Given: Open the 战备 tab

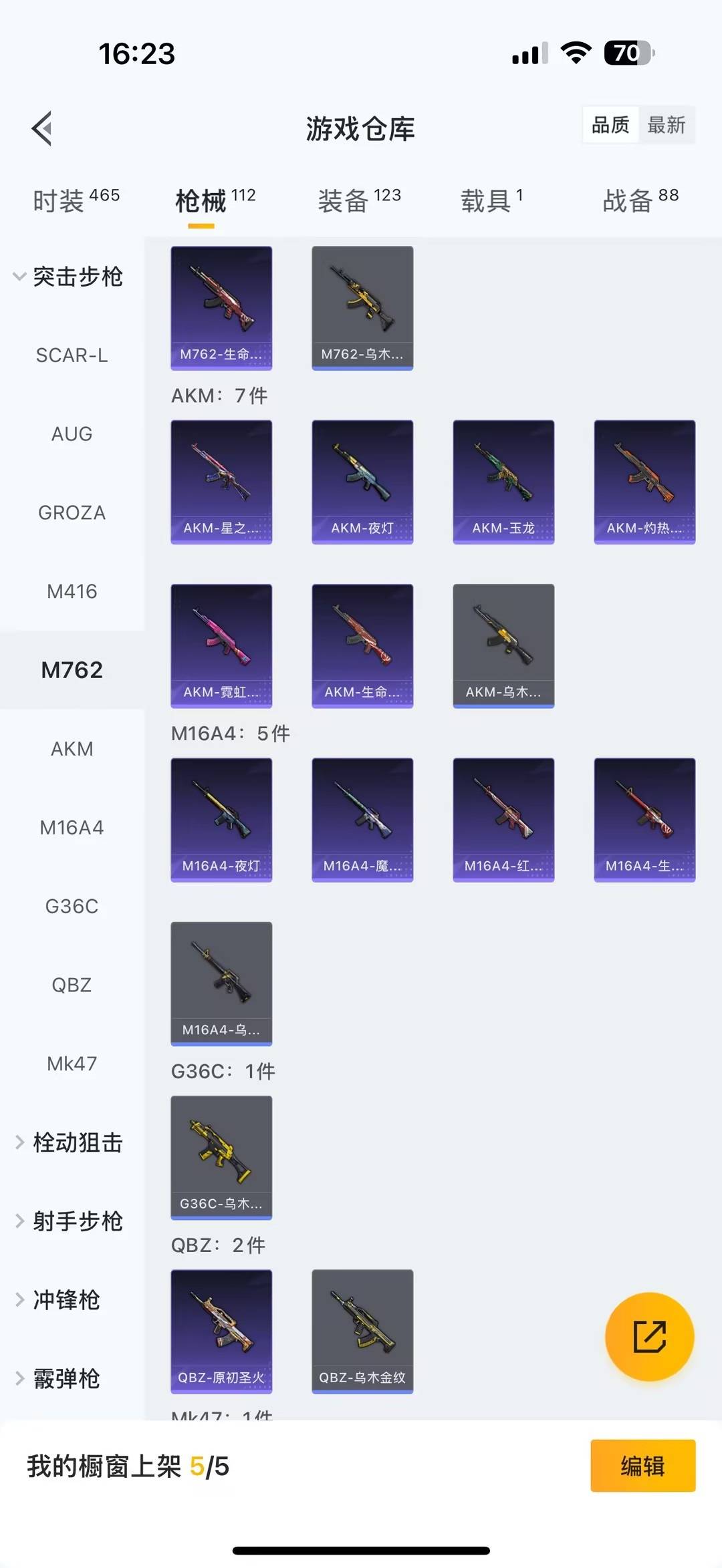Looking at the screenshot, I should (640, 200).
